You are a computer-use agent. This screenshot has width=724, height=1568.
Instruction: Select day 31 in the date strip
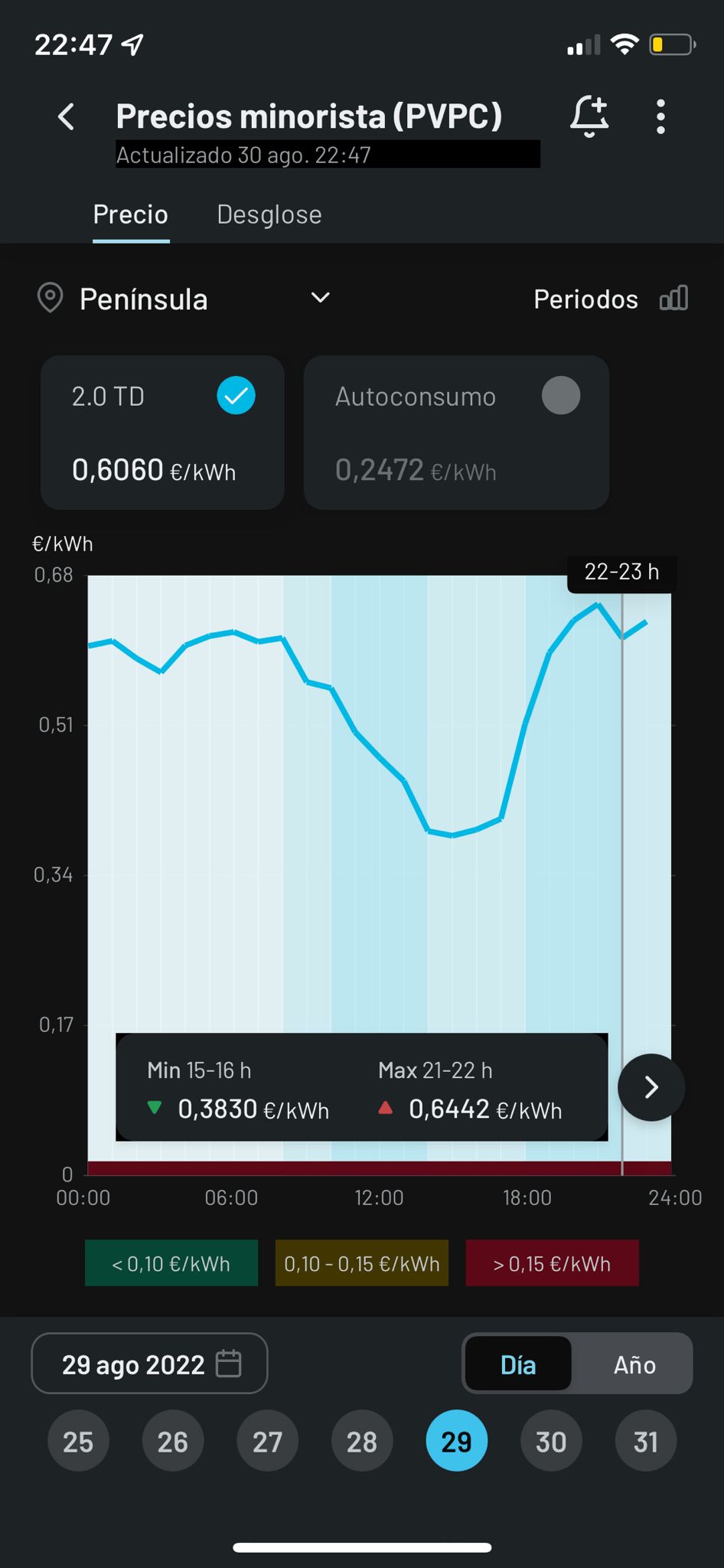pyautogui.click(x=646, y=1442)
